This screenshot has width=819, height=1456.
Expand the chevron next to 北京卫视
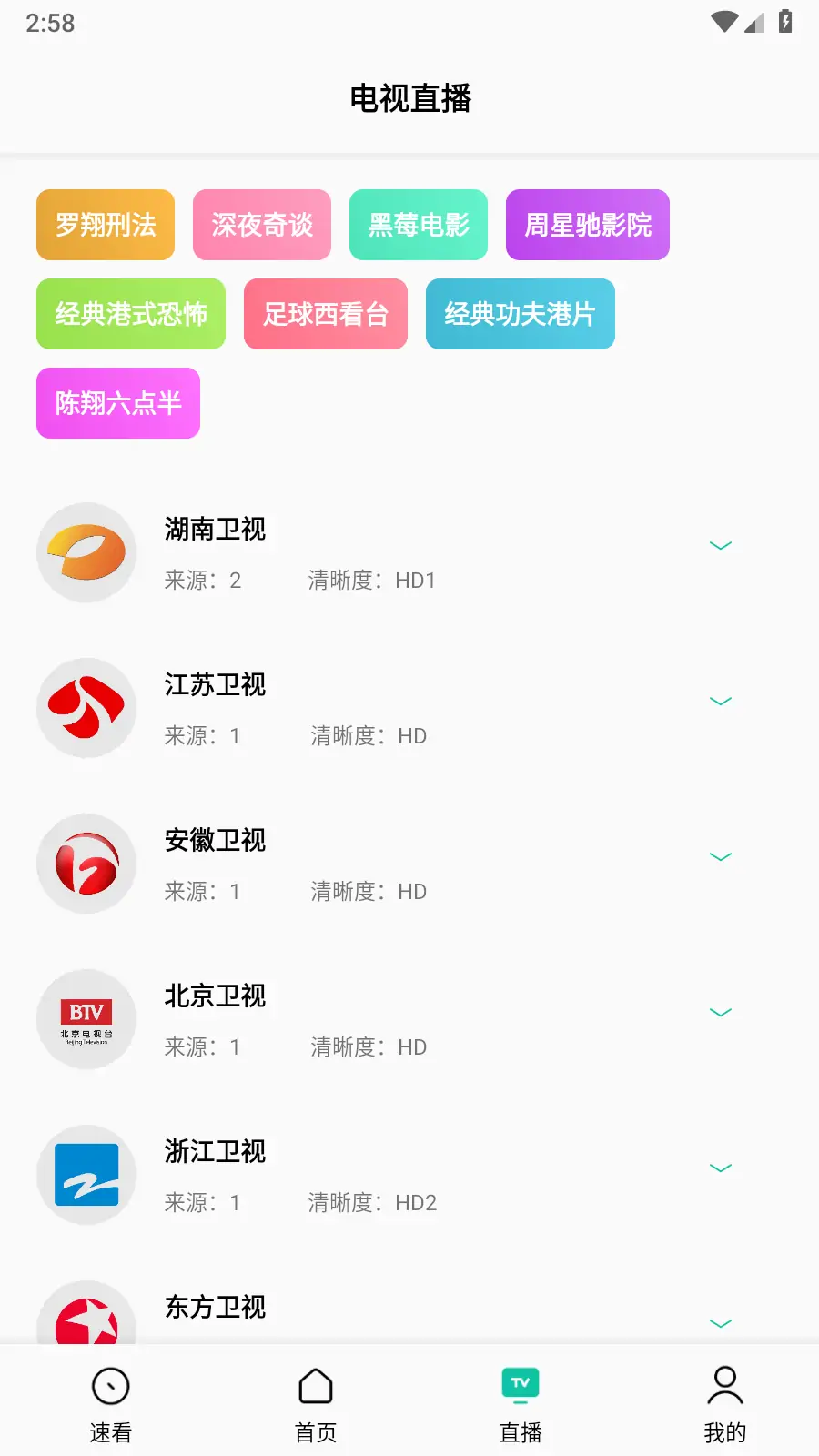point(721,1012)
